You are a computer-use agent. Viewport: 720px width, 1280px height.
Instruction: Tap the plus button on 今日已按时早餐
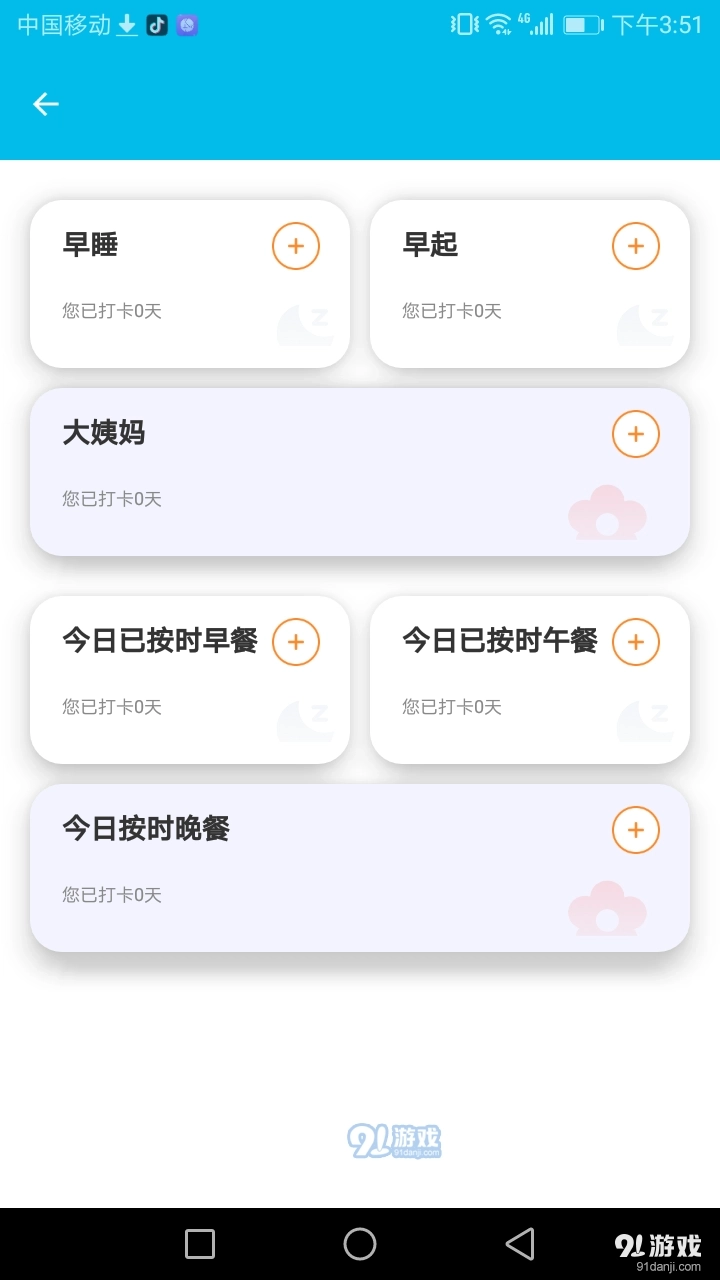(x=295, y=641)
